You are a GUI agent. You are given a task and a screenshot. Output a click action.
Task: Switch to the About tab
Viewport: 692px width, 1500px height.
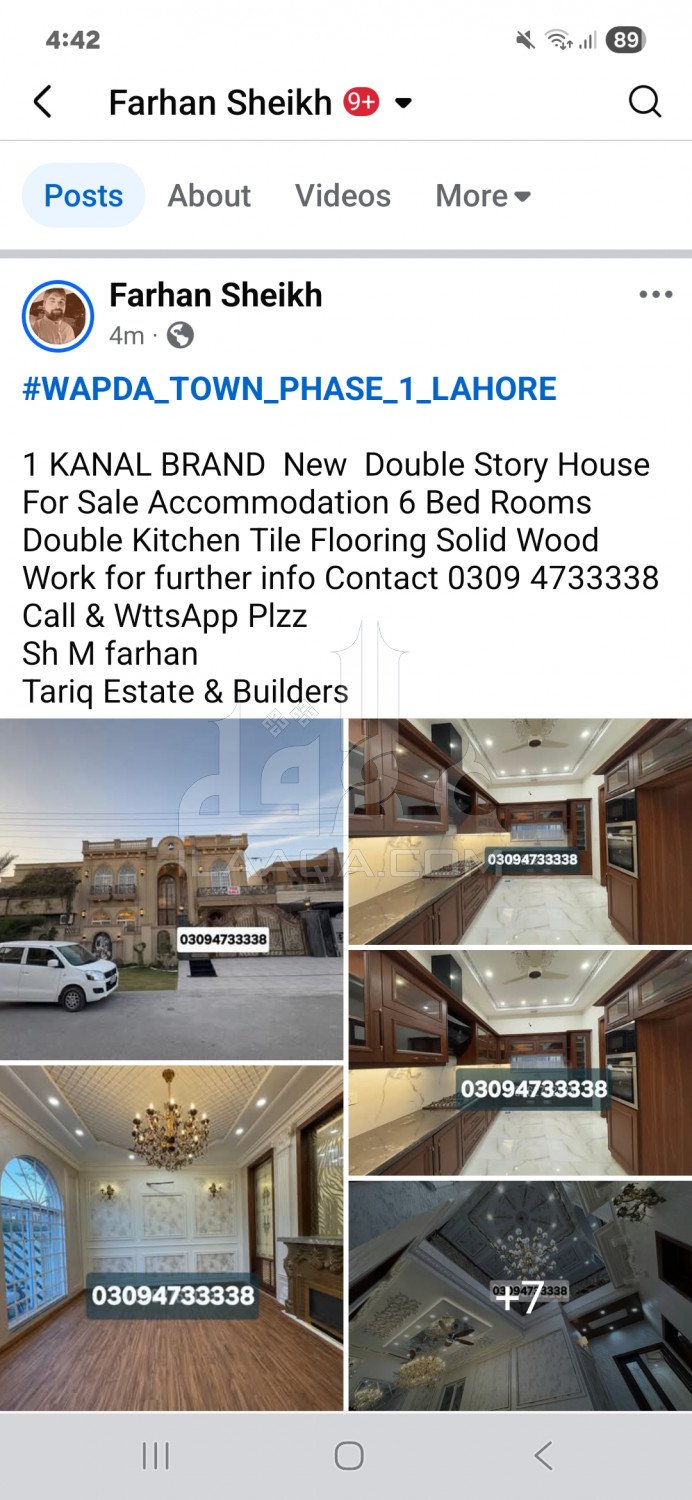(x=209, y=196)
